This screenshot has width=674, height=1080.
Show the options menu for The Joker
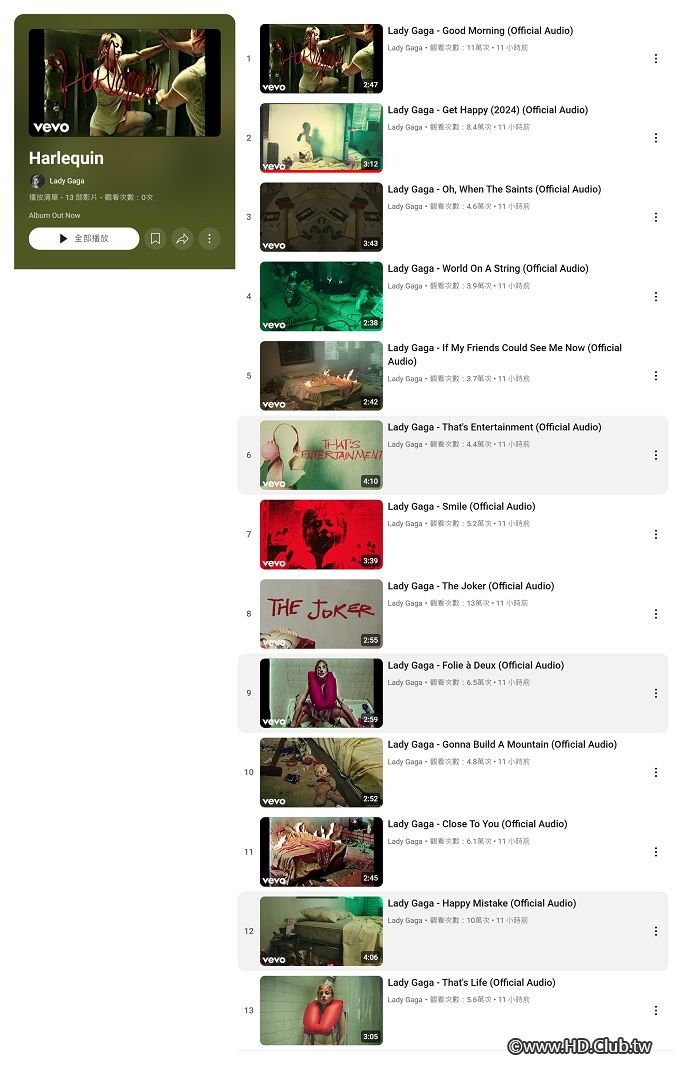pos(656,614)
